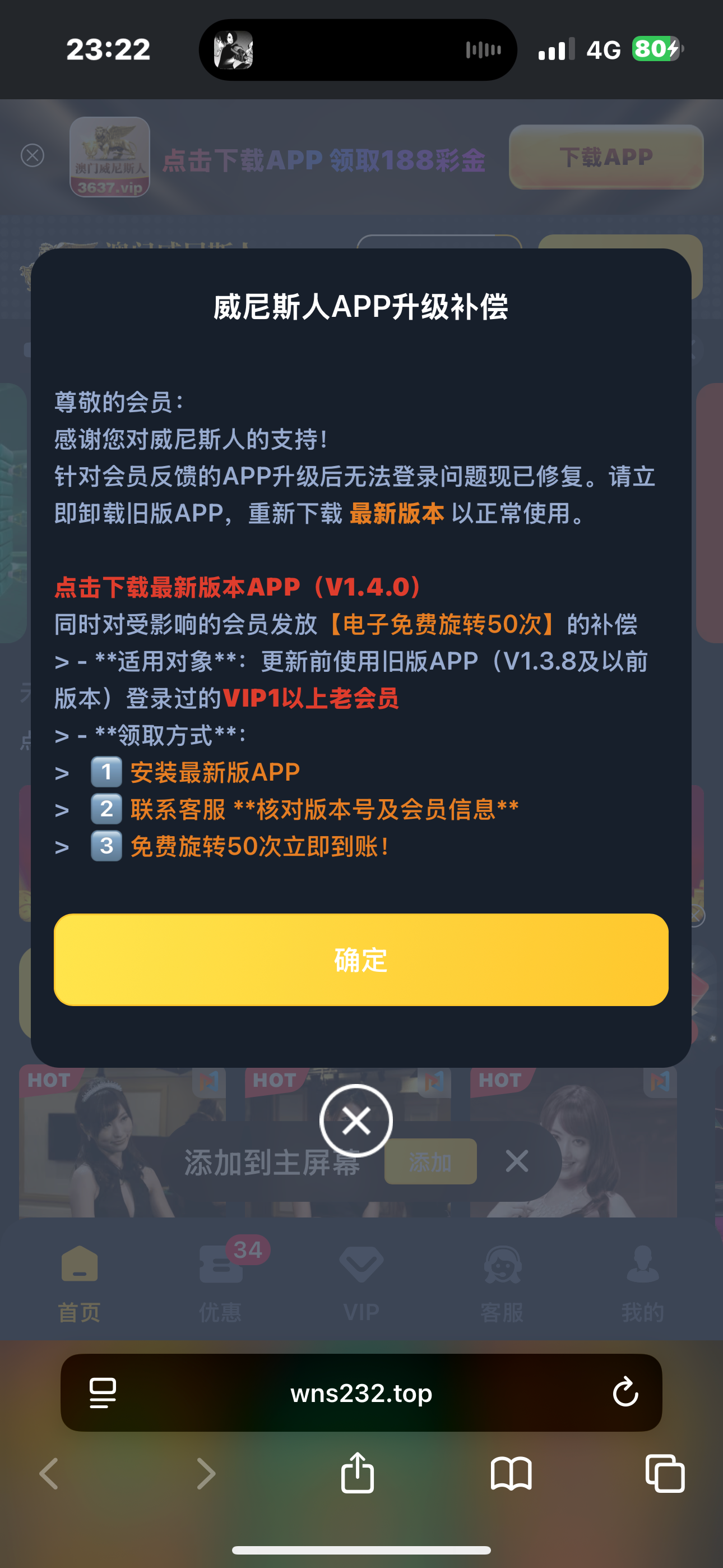Screen dimensions: 723x1568
Task: Tap the red 点击下载最新版本APP link
Action: coord(238,587)
